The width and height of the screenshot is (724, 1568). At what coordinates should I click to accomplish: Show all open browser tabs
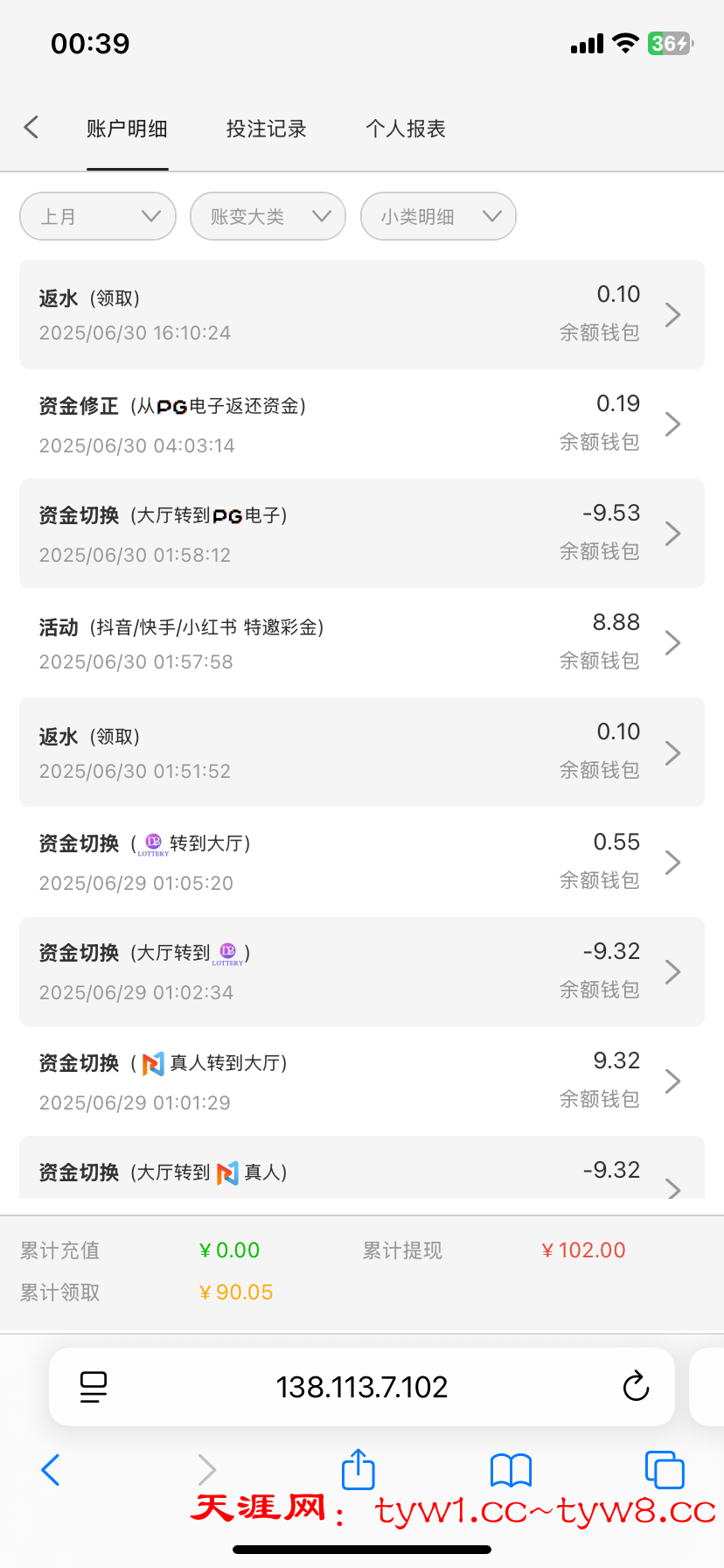[664, 1470]
